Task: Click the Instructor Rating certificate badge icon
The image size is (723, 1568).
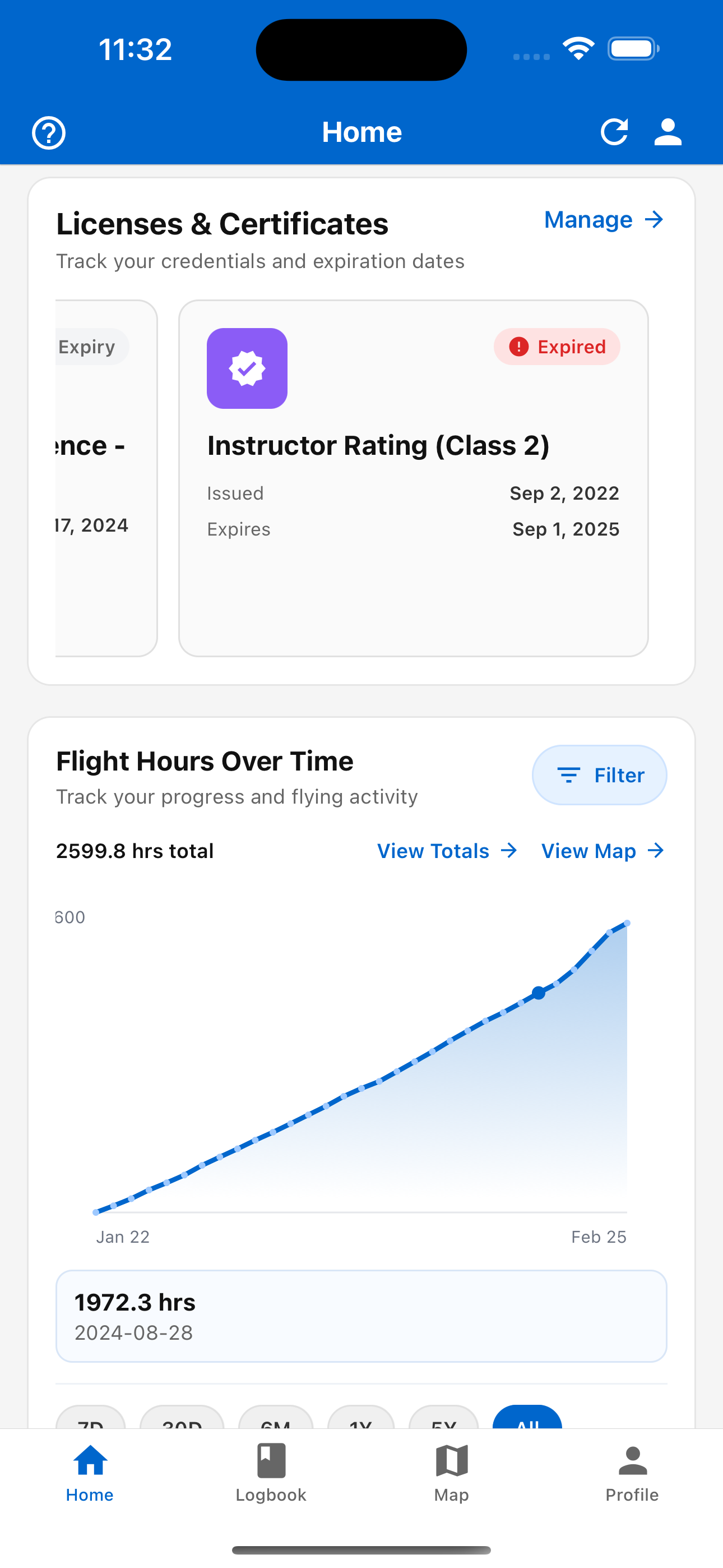Action: pos(247,368)
